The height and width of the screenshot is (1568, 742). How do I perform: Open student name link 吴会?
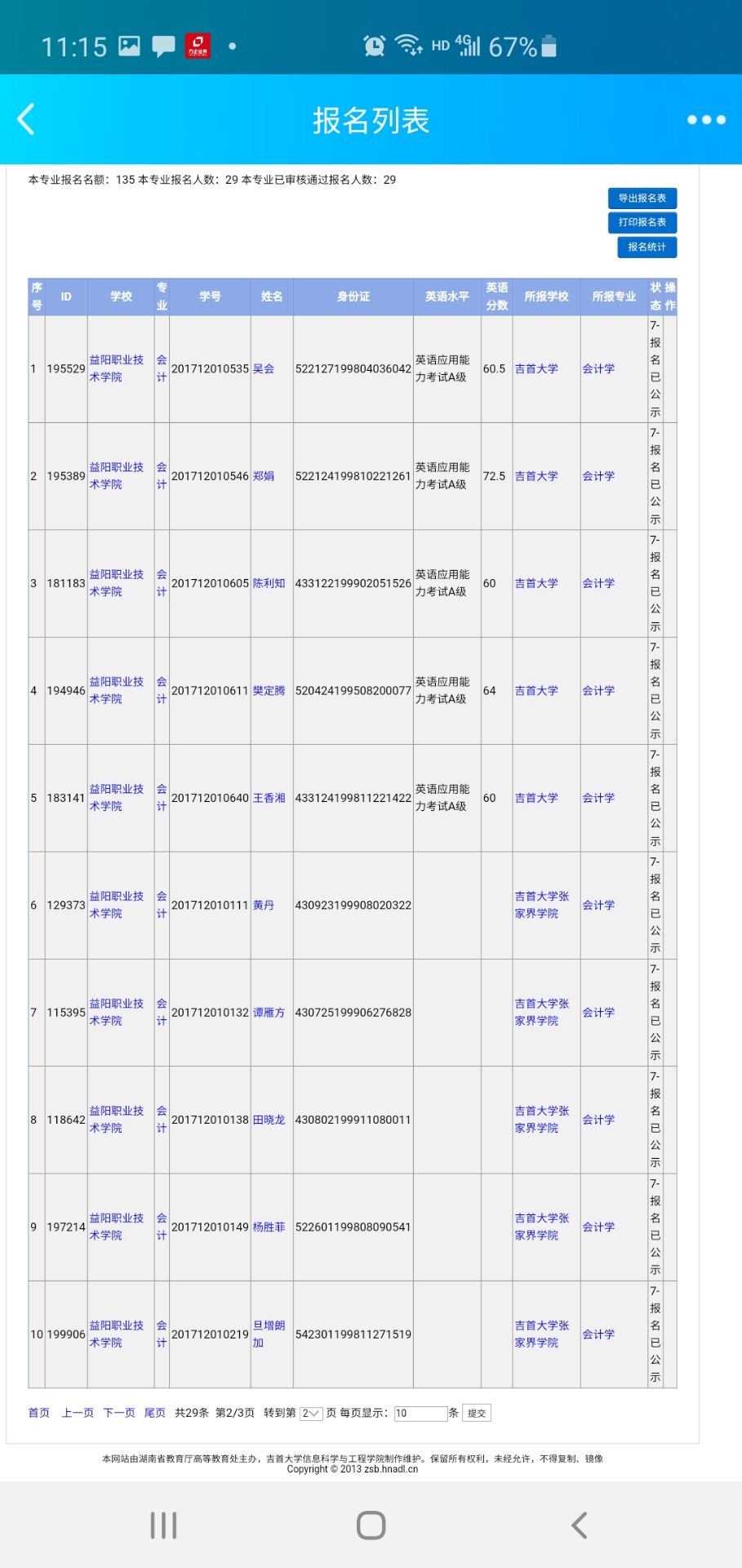pos(264,369)
